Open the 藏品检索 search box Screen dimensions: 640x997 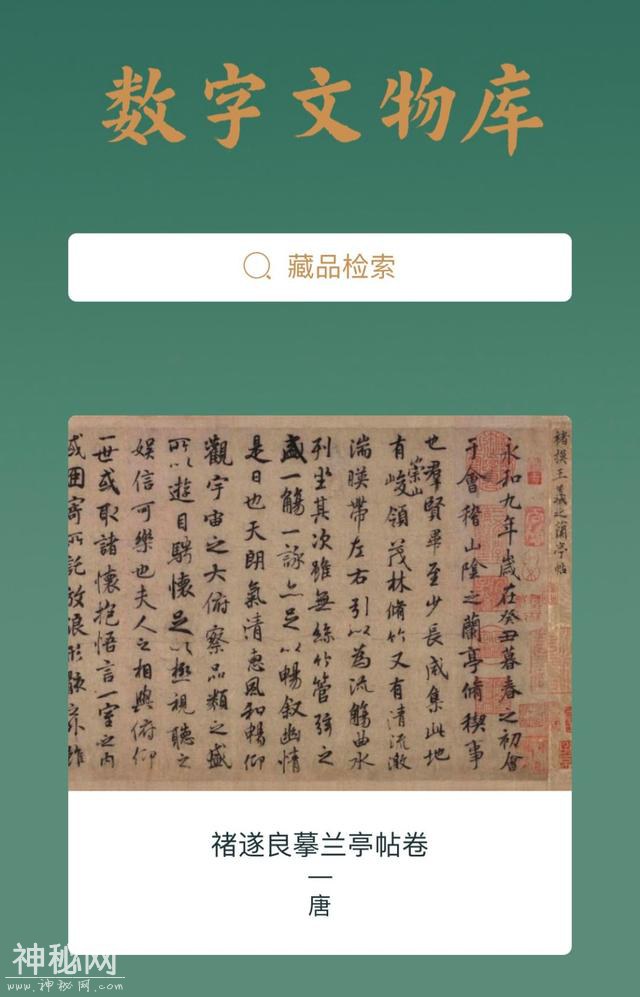click(x=320, y=267)
